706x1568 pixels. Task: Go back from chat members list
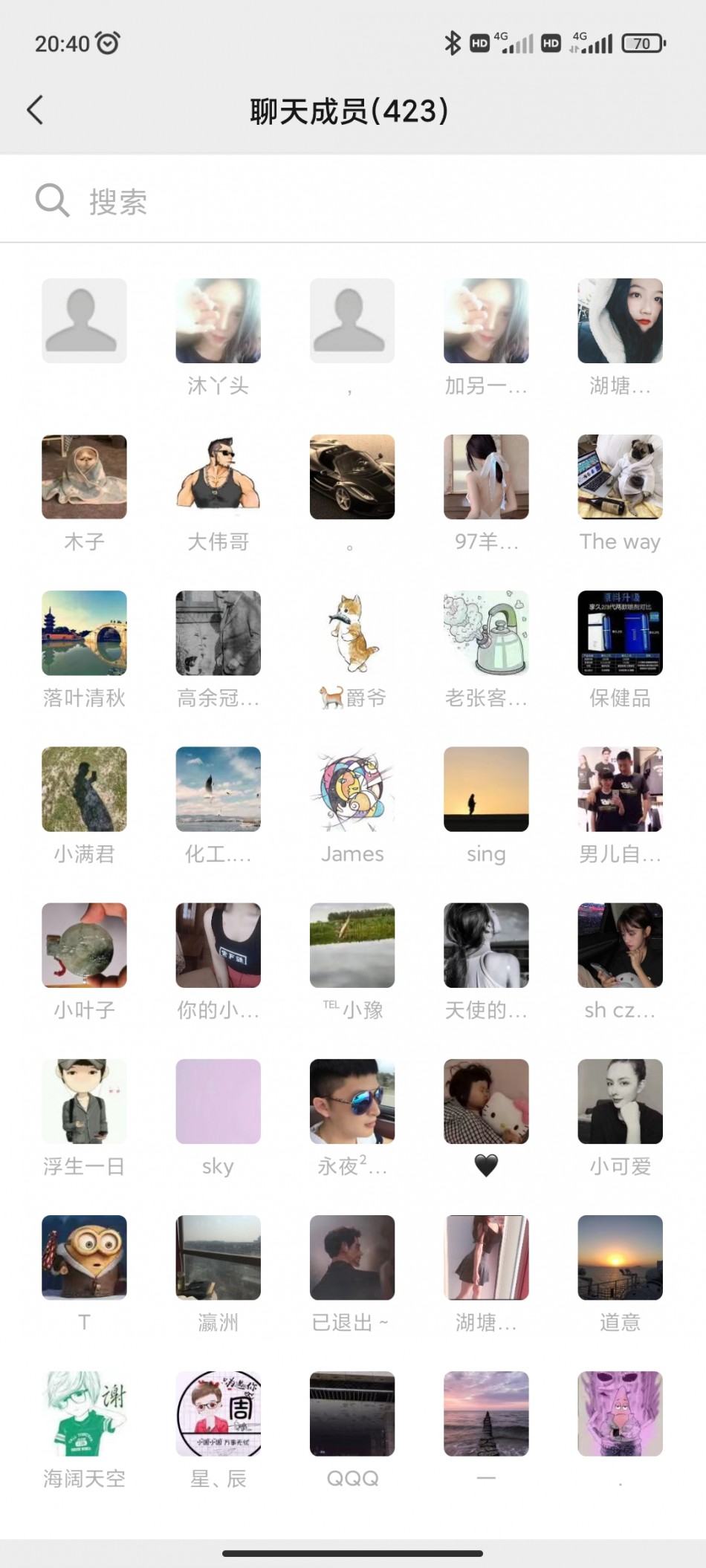pyautogui.click(x=35, y=110)
